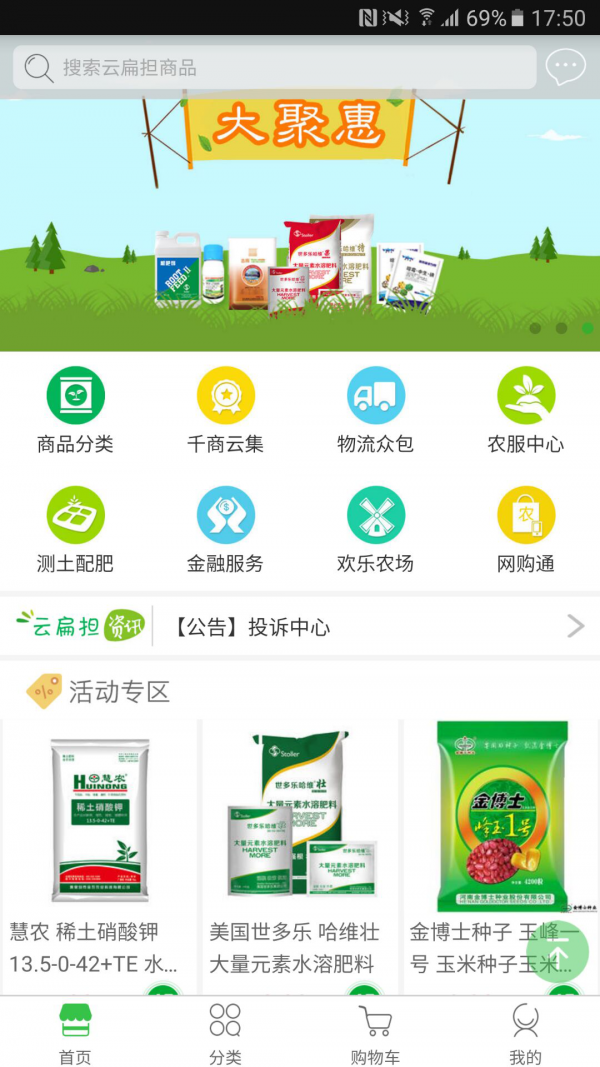
Task: Enter the 农服中心 service center
Action: click(x=526, y=410)
